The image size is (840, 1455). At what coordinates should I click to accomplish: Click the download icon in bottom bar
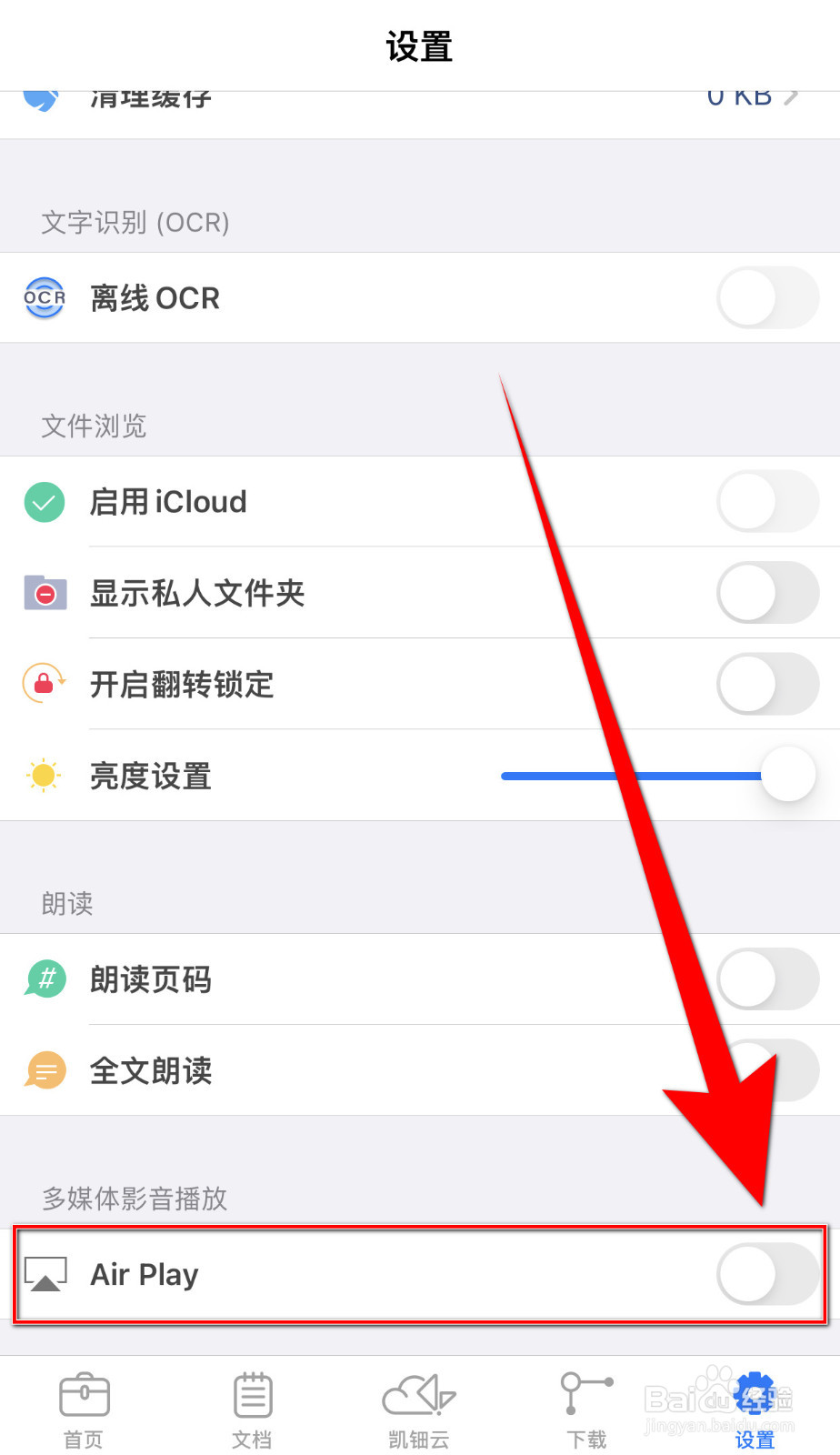pyautogui.click(x=586, y=1405)
